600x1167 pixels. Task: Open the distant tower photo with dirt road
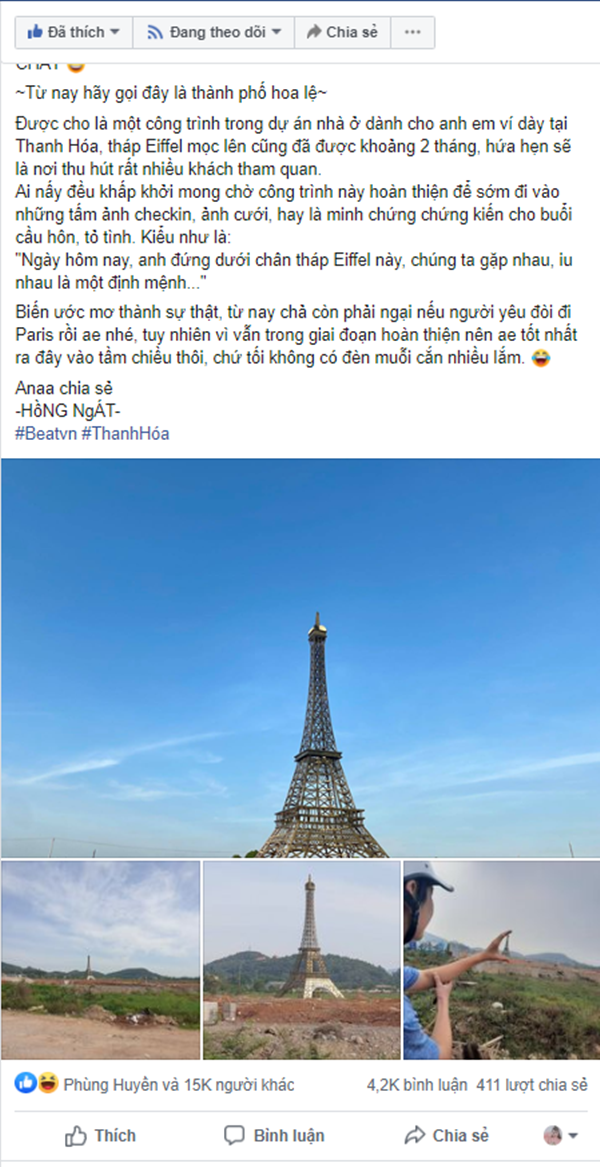point(99,960)
